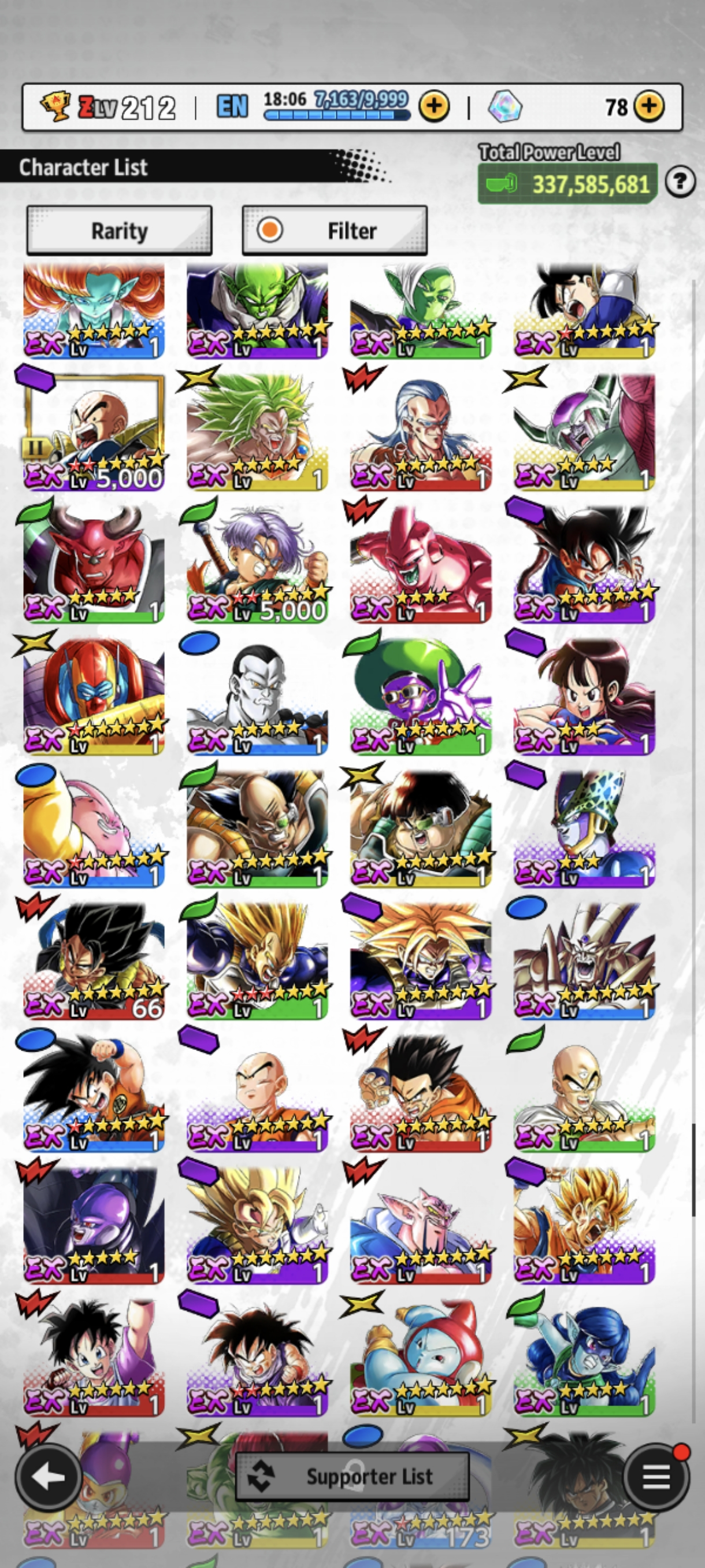Open the character Filter options

335,231
